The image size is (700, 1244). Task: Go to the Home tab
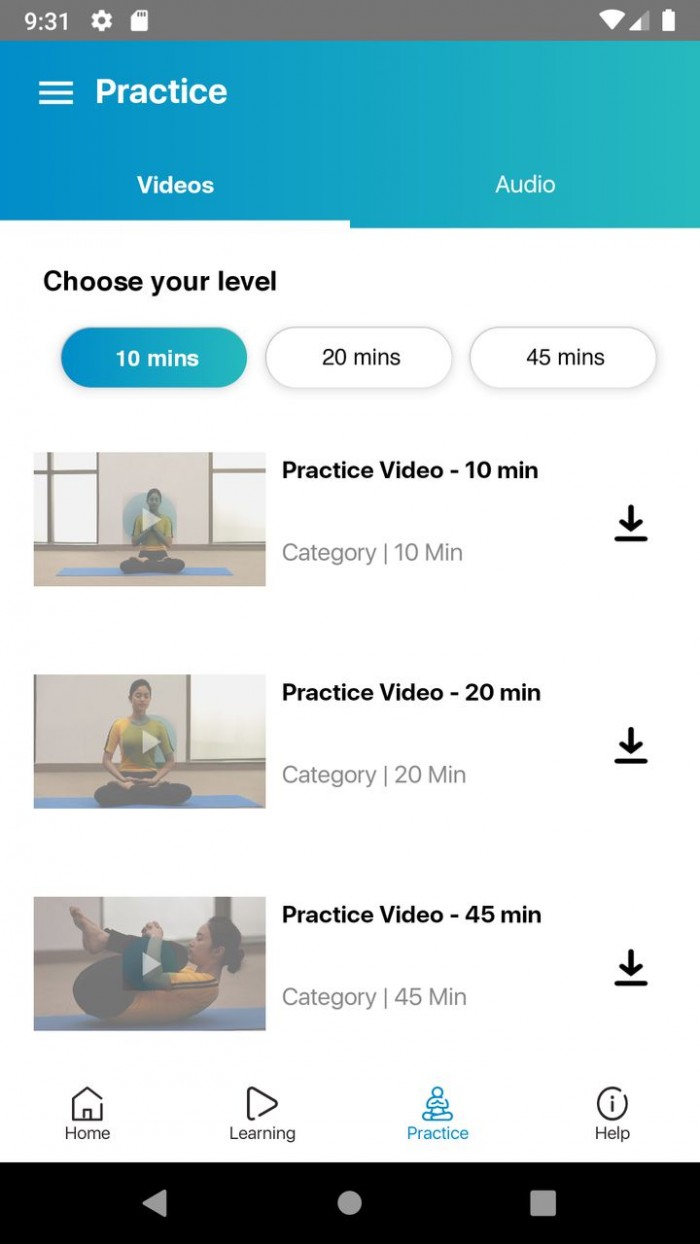[87, 1114]
